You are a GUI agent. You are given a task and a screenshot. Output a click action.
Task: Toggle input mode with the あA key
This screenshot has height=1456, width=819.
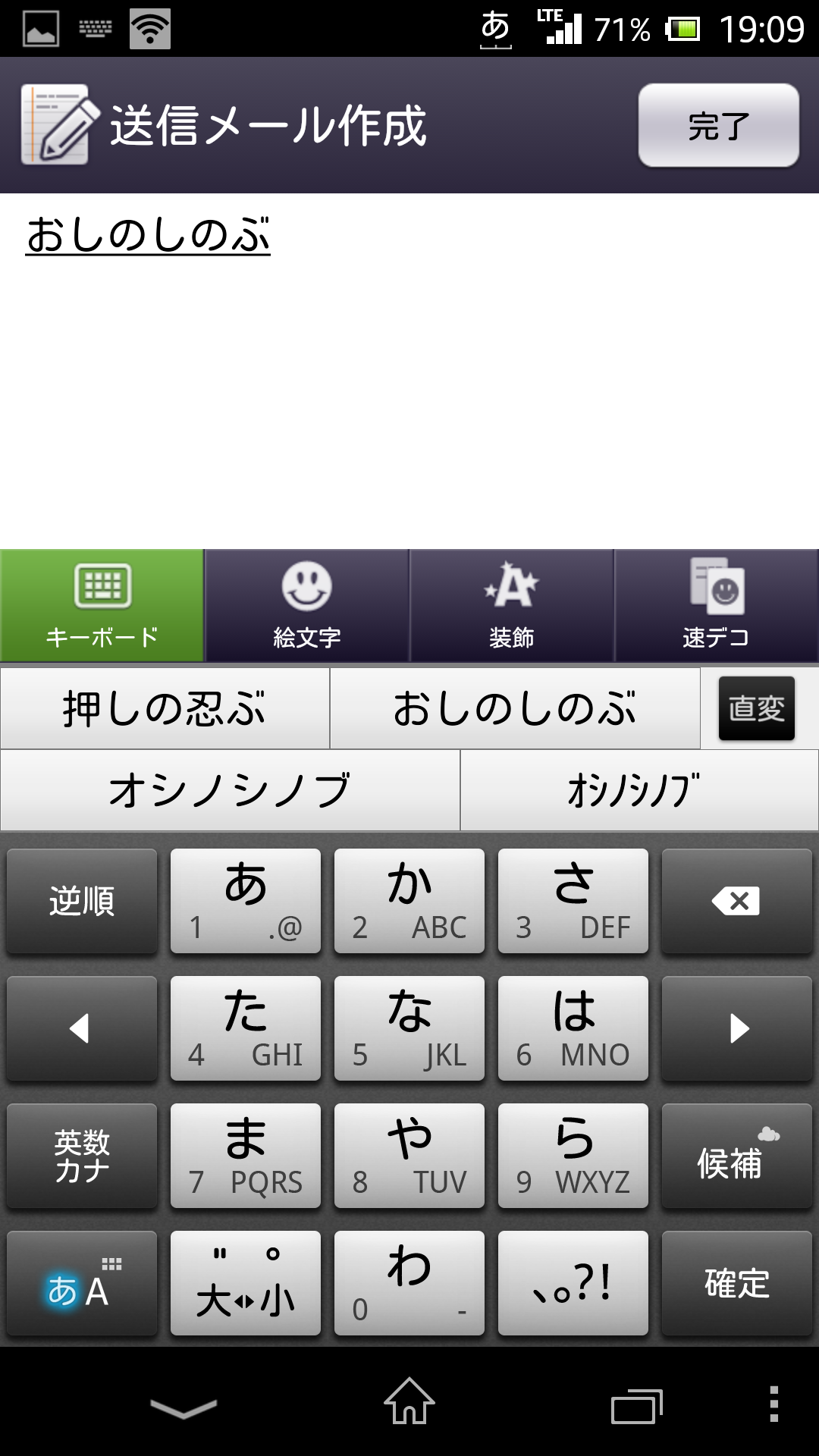click(82, 1283)
